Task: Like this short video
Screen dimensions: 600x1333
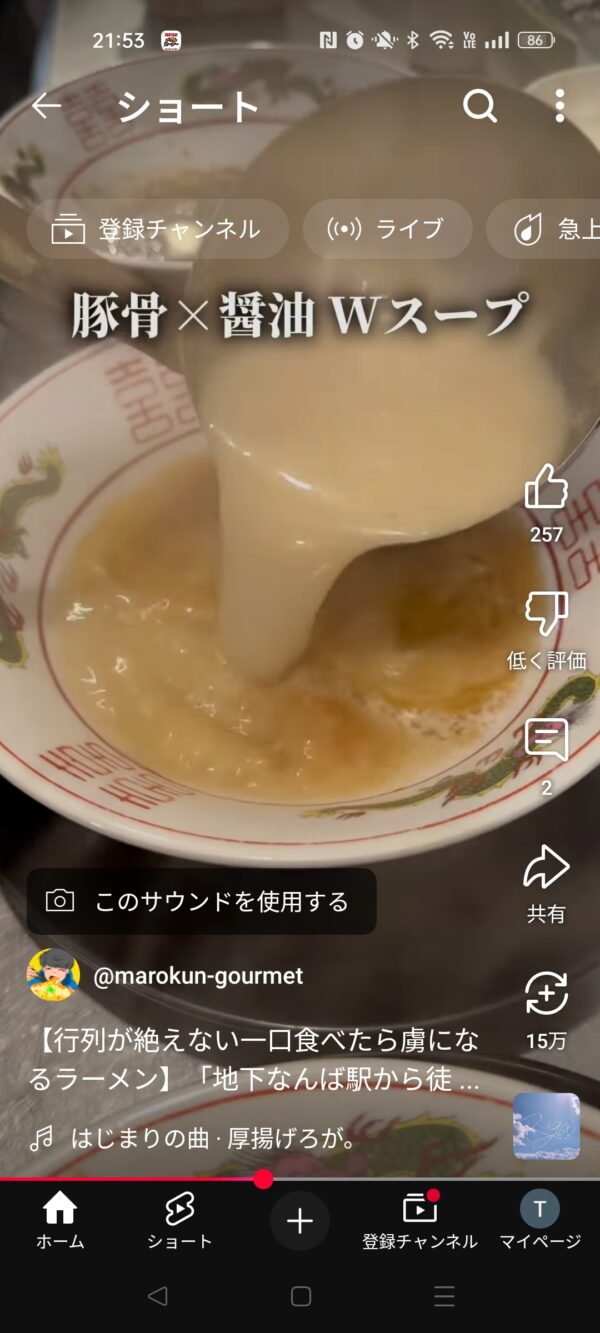Action: click(546, 489)
